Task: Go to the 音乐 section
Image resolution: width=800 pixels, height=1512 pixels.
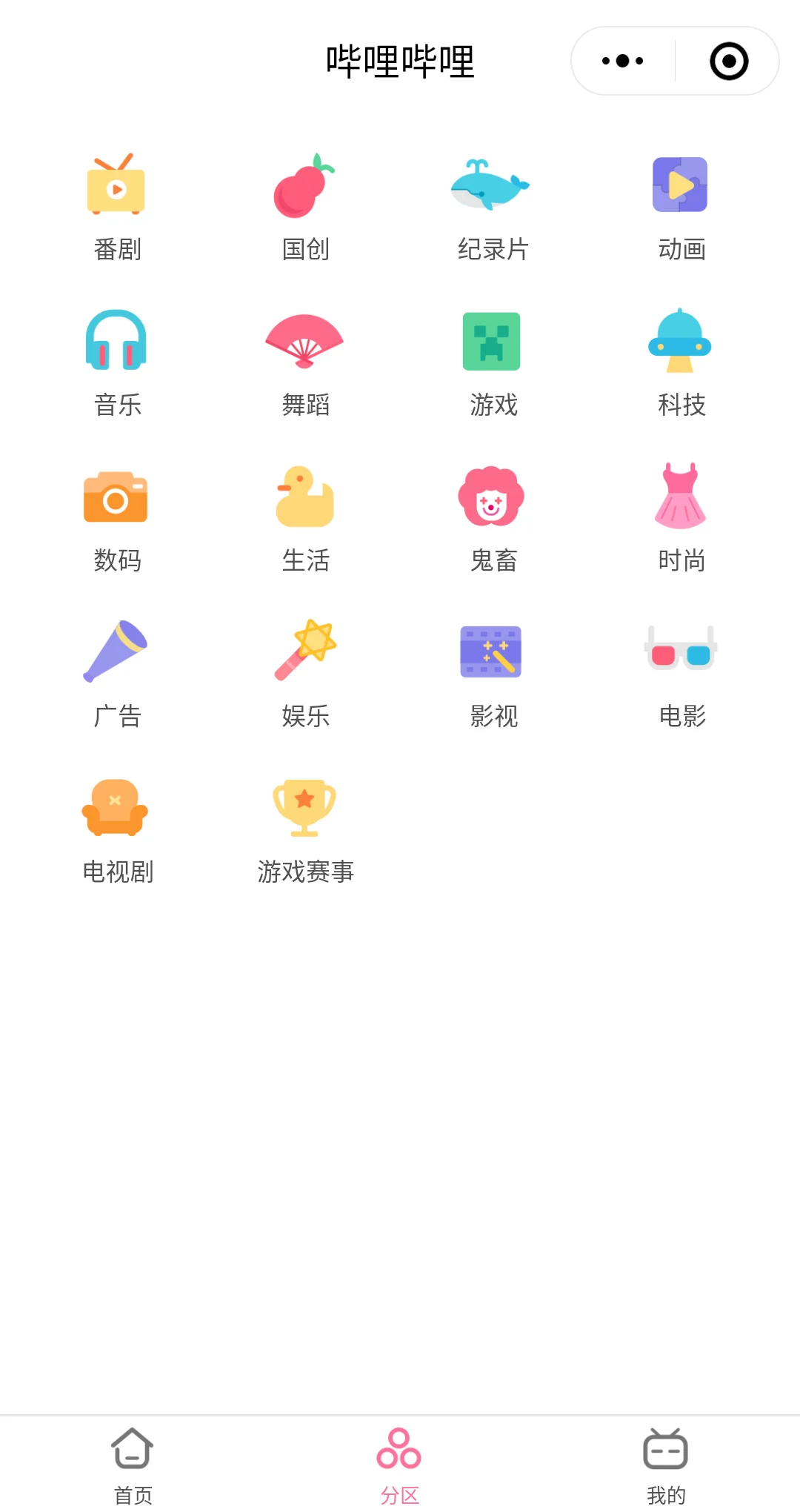Action: pos(116,363)
